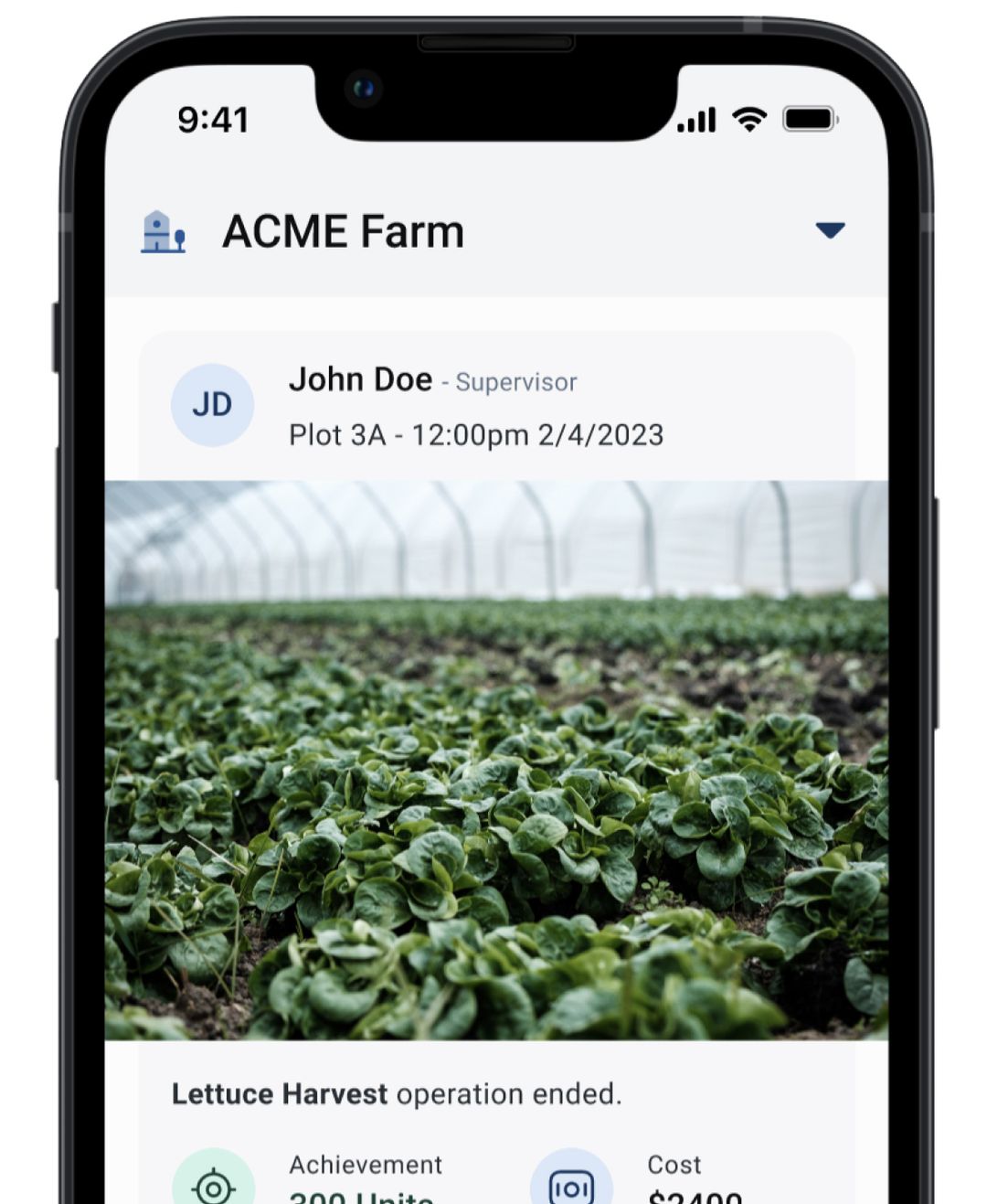The width and height of the screenshot is (987, 1204).
Task: Select the Lettuce Harvest operation text
Action: [280, 1093]
